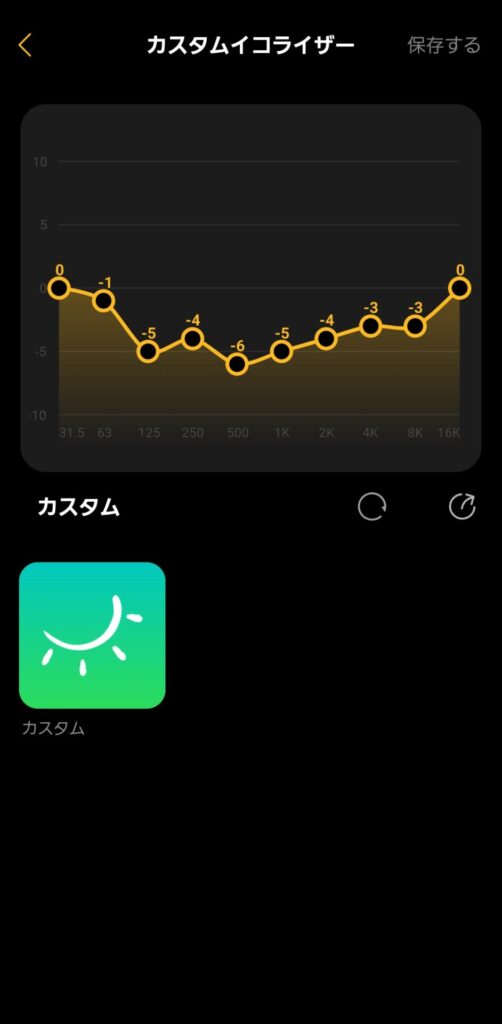
Task: Tap 保存する to save the equalizer
Action: [444, 46]
